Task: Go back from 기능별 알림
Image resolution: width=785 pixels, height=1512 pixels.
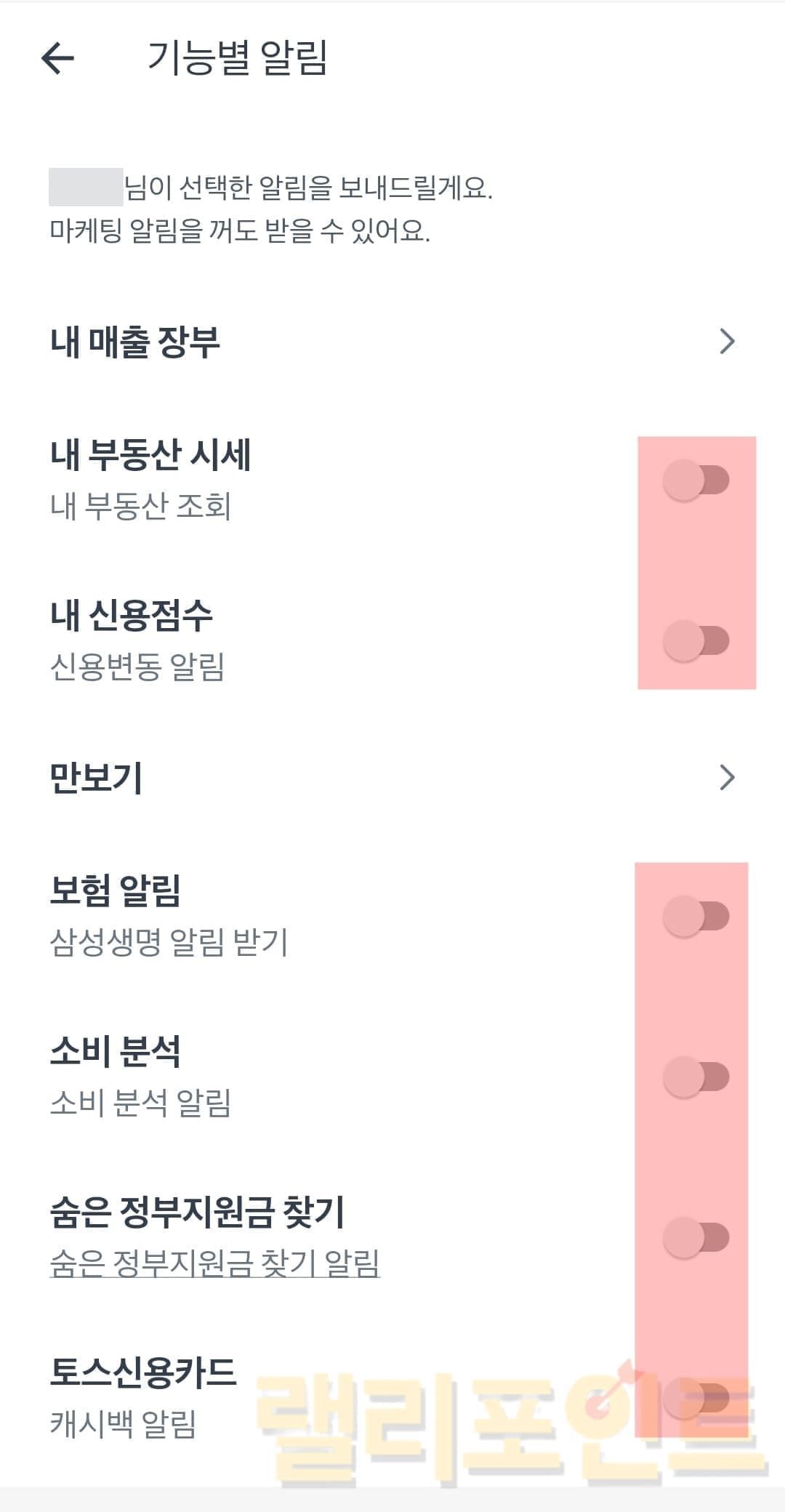Action: pos(58,58)
